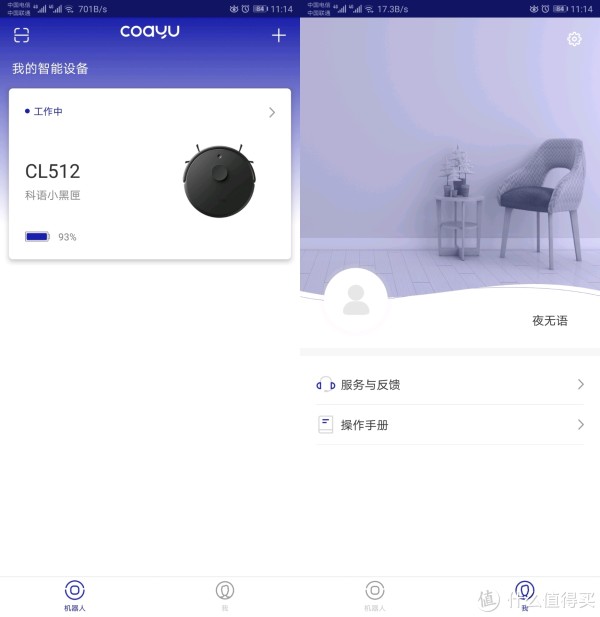Open 操作手册 (Operation manual)

click(450, 425)
